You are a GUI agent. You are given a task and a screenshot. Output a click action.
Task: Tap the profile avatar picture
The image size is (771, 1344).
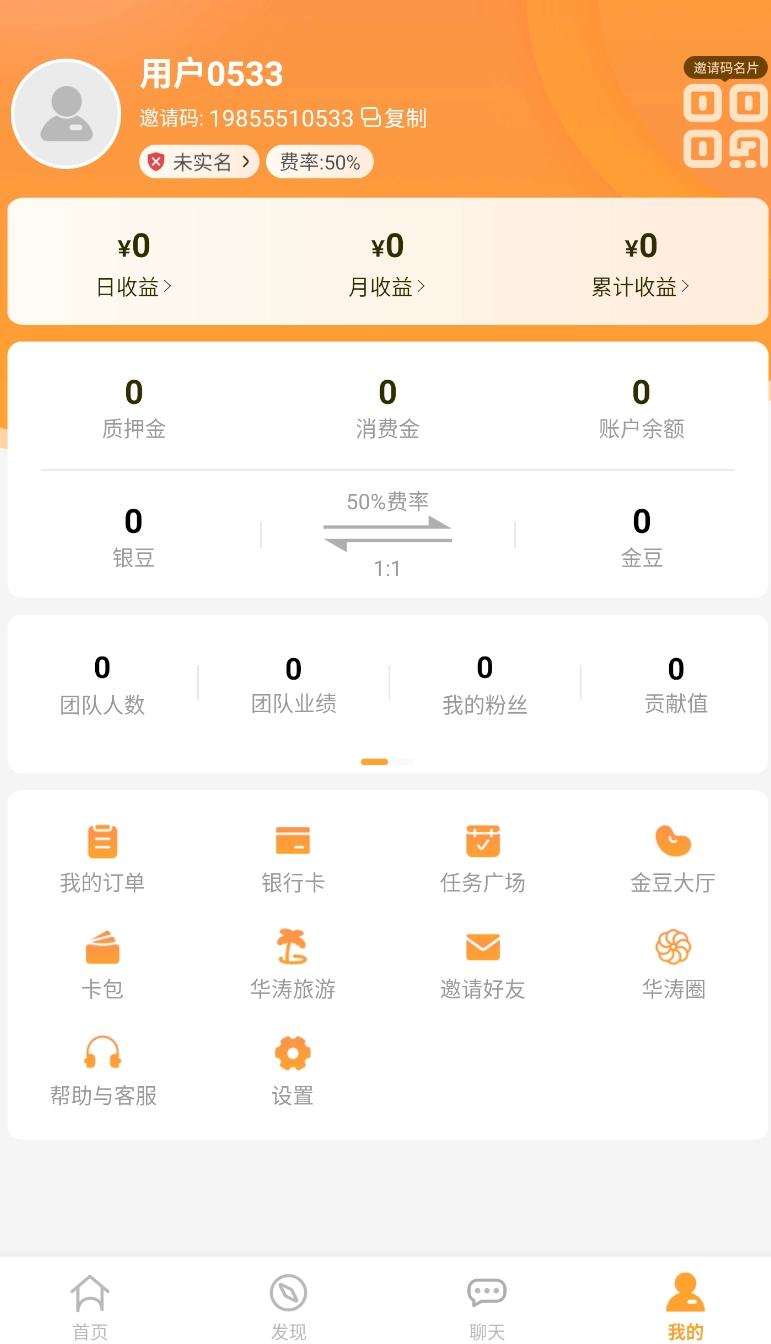65,113
